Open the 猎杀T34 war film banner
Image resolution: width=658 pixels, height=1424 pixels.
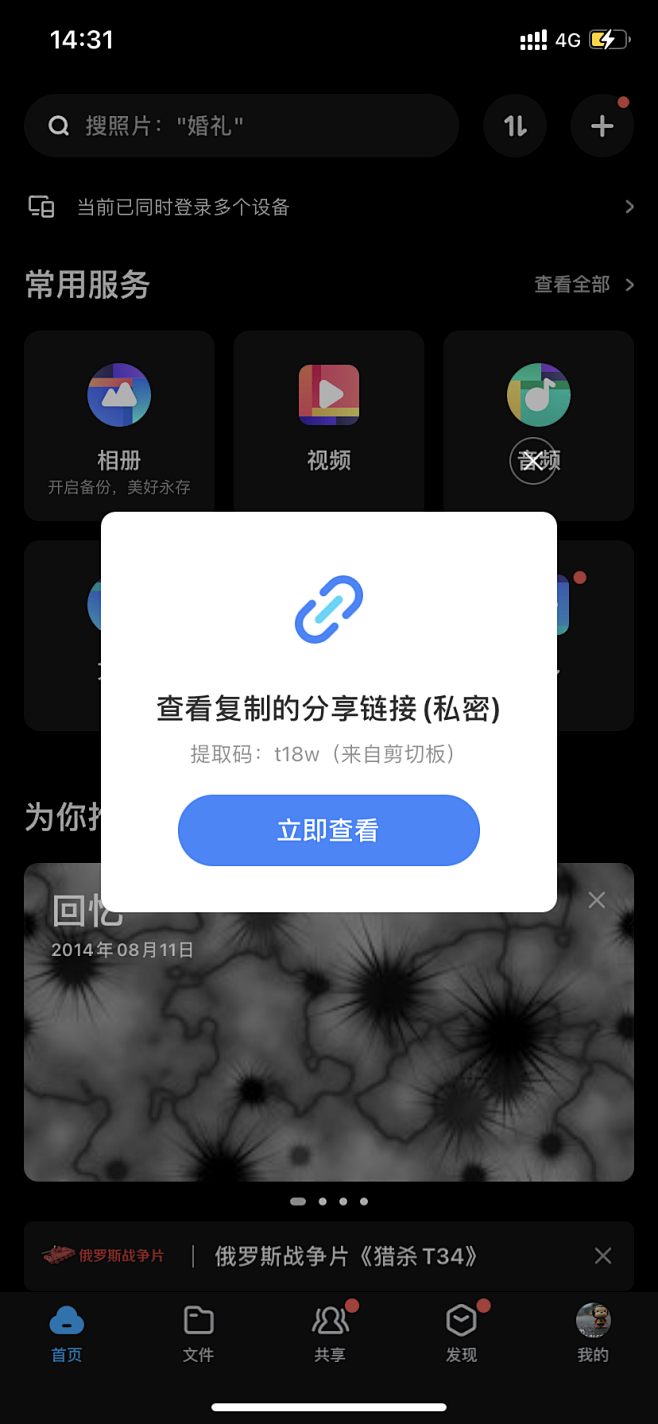point(346,1256)
